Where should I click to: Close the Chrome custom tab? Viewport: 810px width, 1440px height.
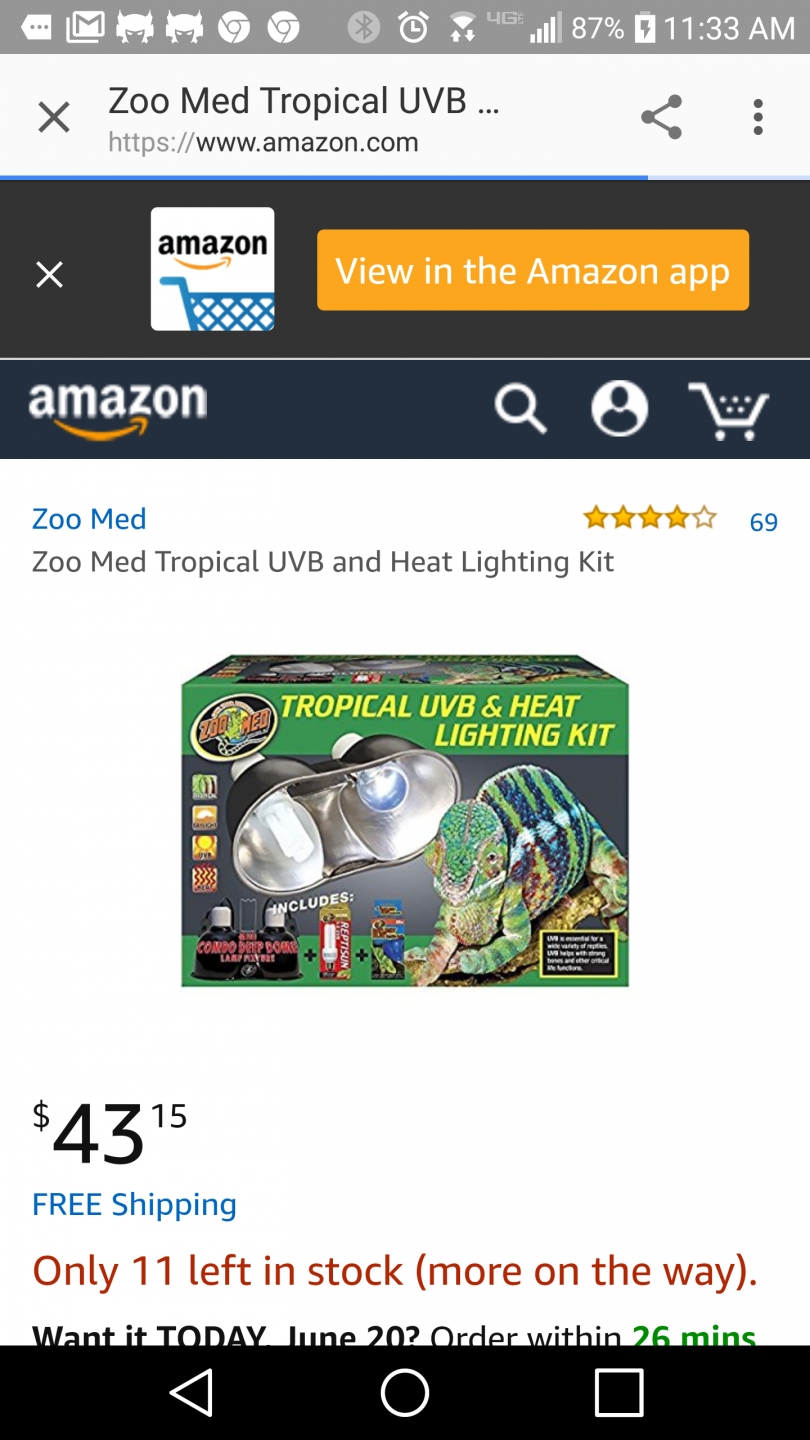coord(54,118)
